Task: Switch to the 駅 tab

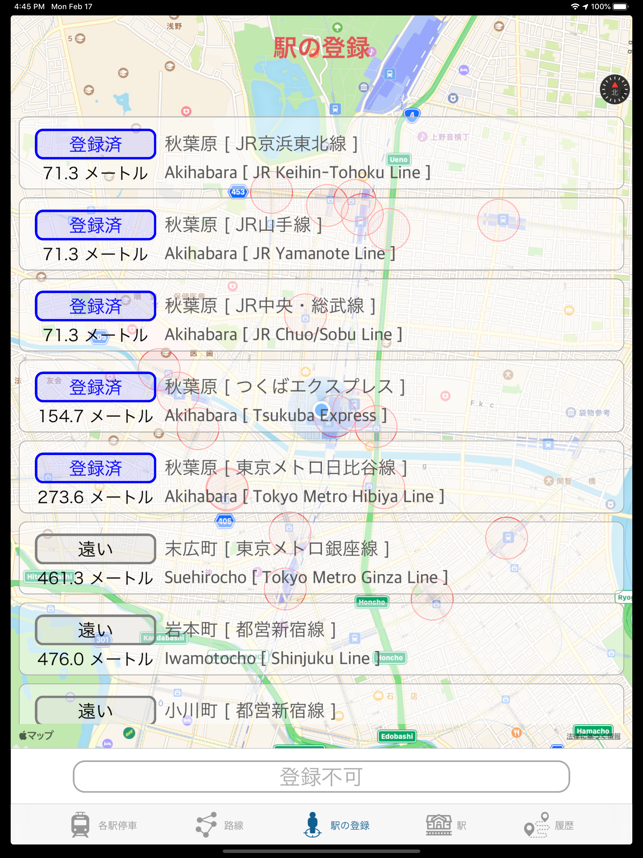Action: [x=446, y=825]
